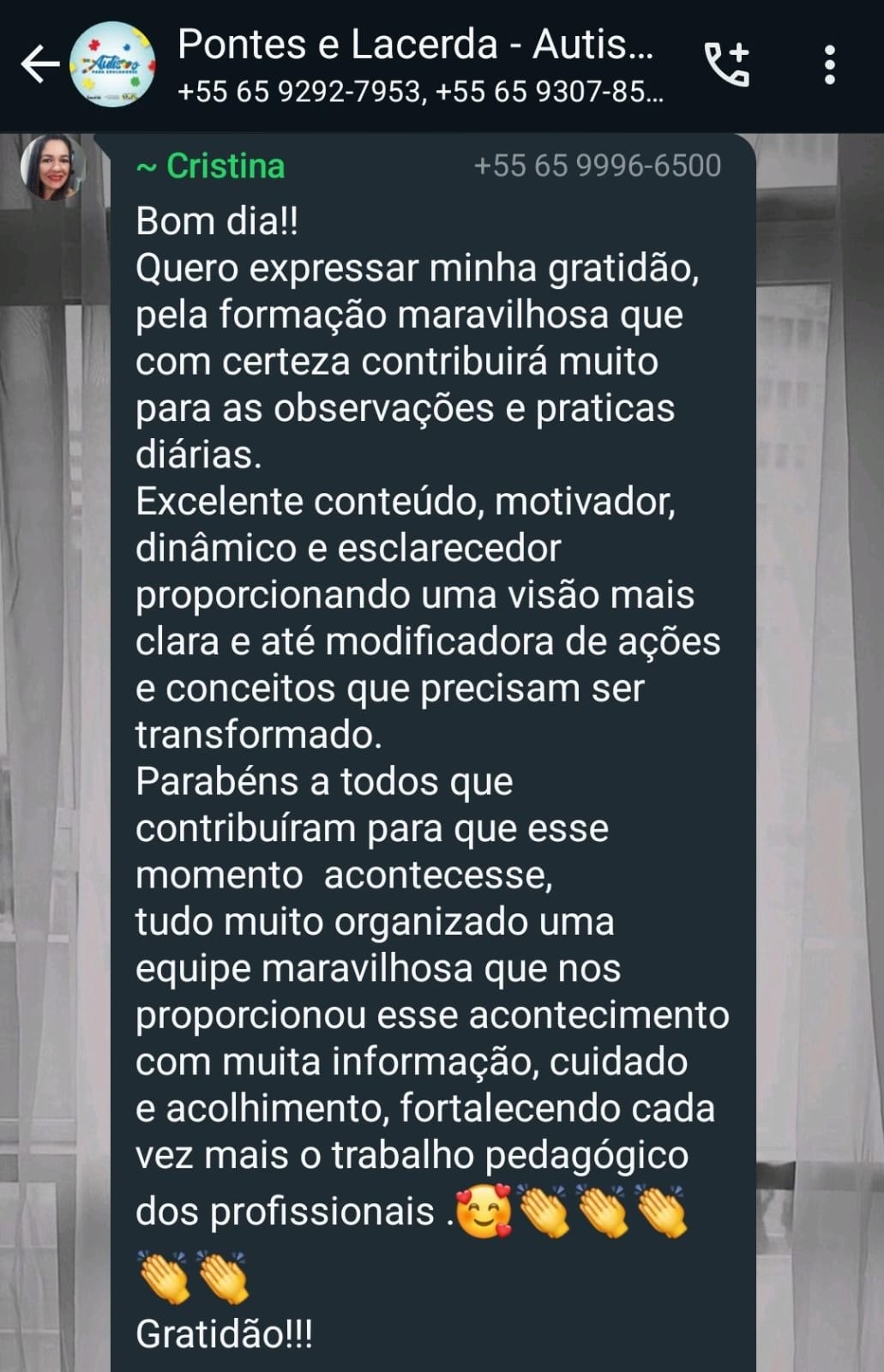Open Pontes e Lacerda group info

click(x=416, y=64)
